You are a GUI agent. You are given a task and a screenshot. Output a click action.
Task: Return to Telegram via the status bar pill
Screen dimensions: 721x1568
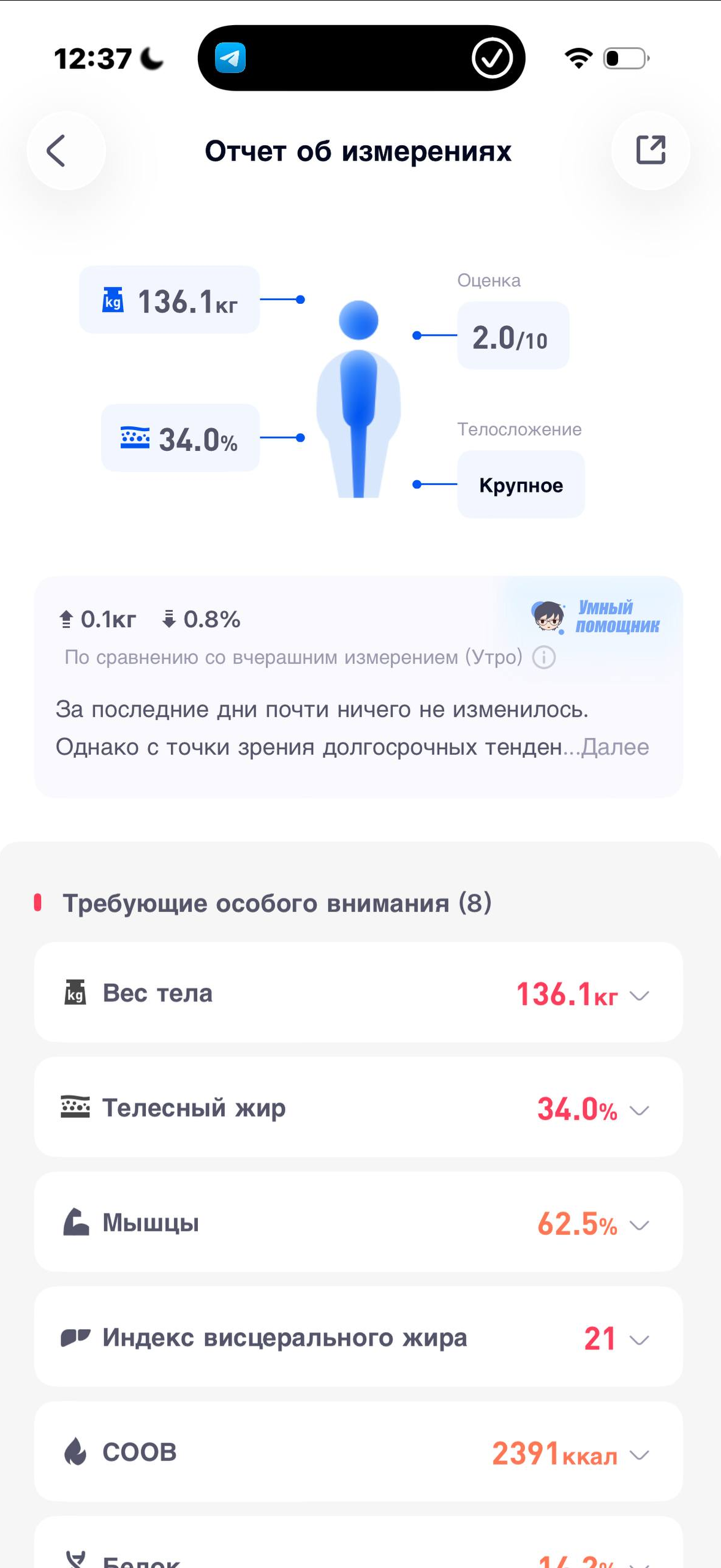tap(230, 58)
